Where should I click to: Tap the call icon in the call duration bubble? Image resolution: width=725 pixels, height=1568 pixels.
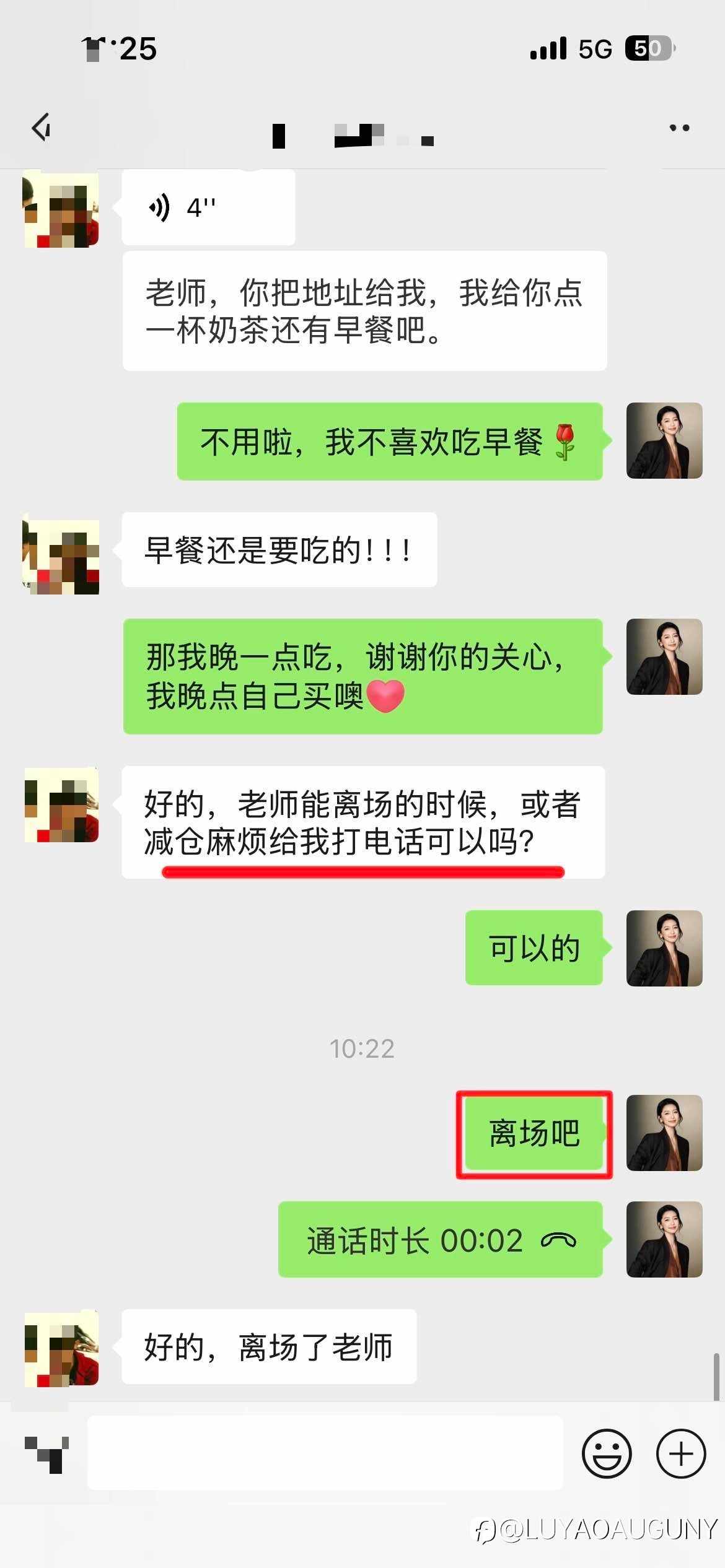[x=560, y=1241]
